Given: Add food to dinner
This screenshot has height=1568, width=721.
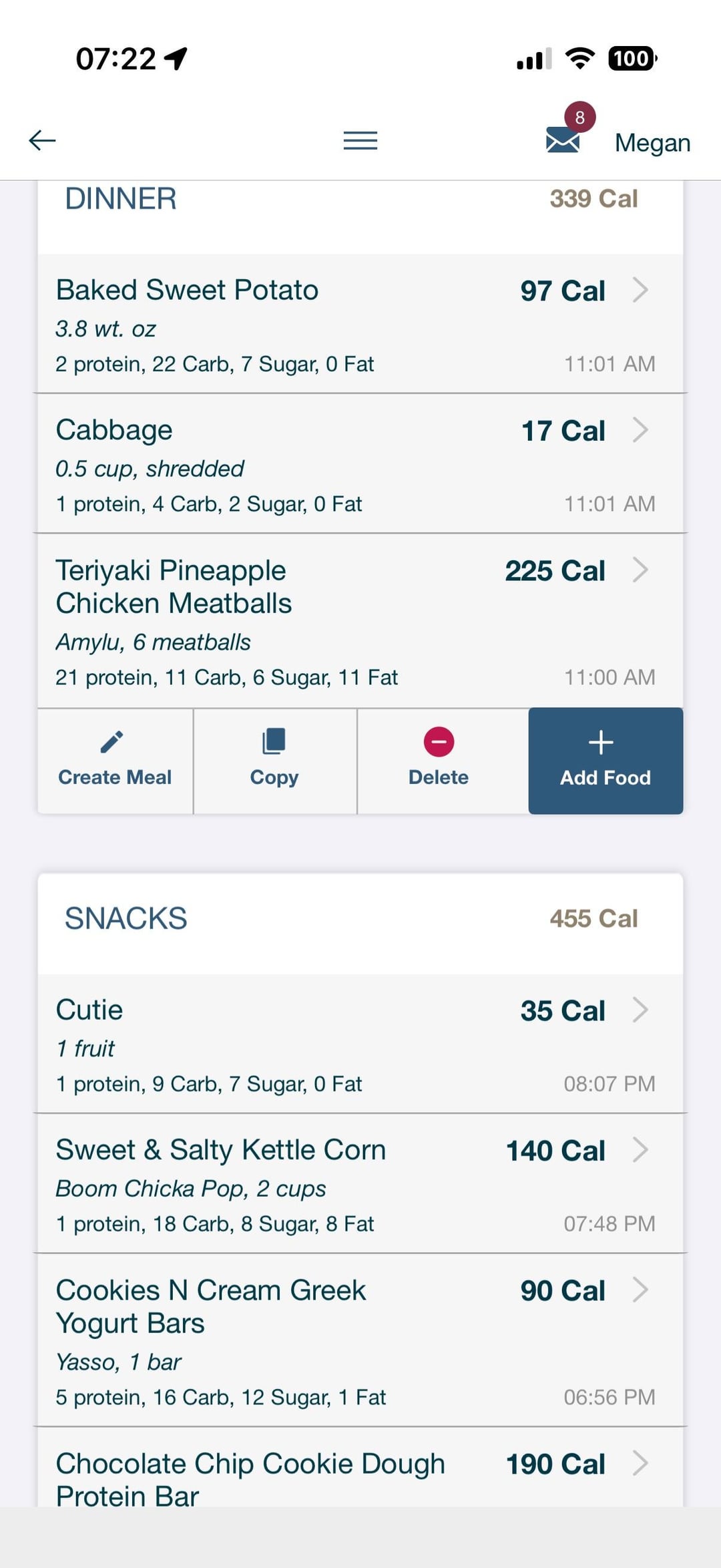Looking at the screenshot, I should tap(605, 761).
